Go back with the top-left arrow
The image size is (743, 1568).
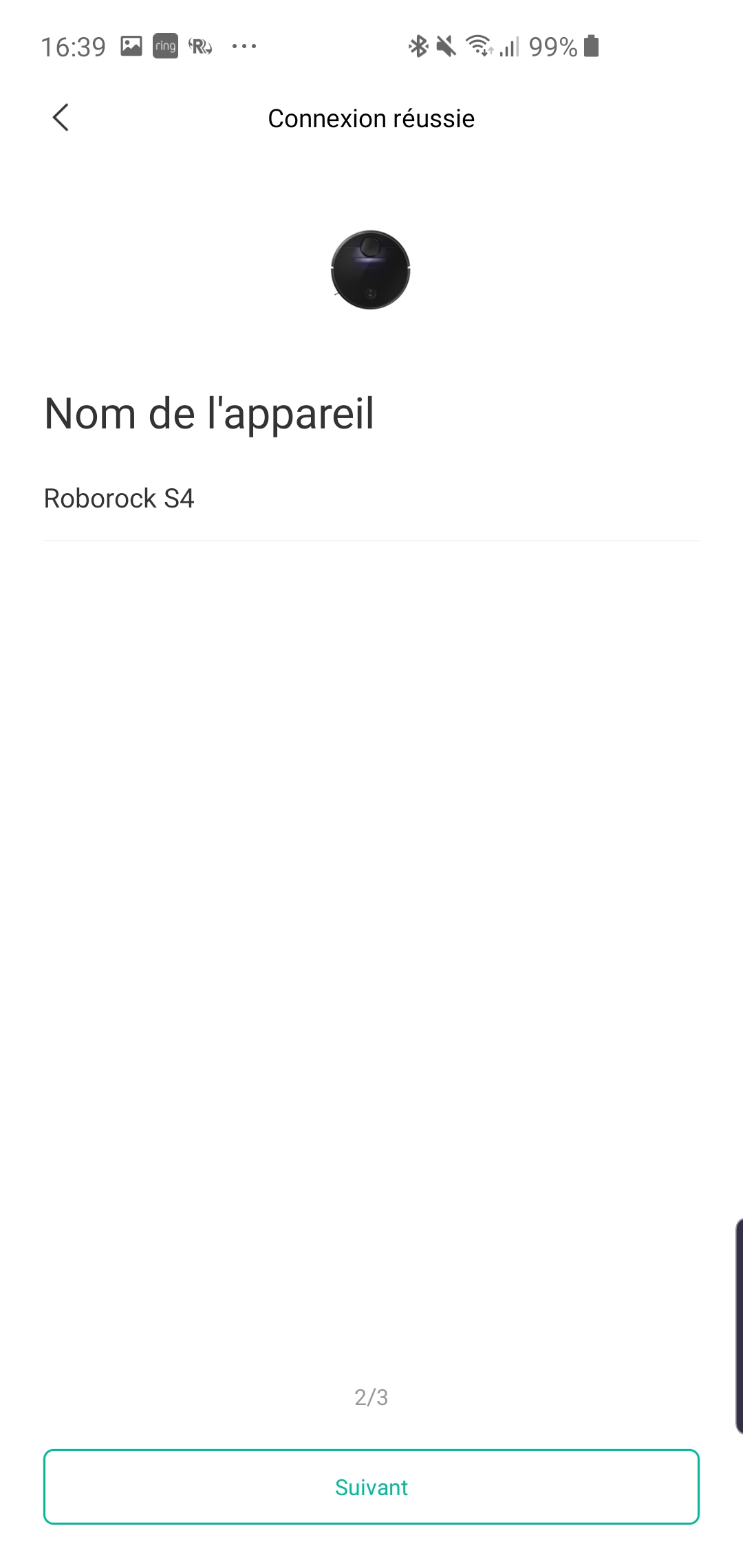click(x=61, y=118)
